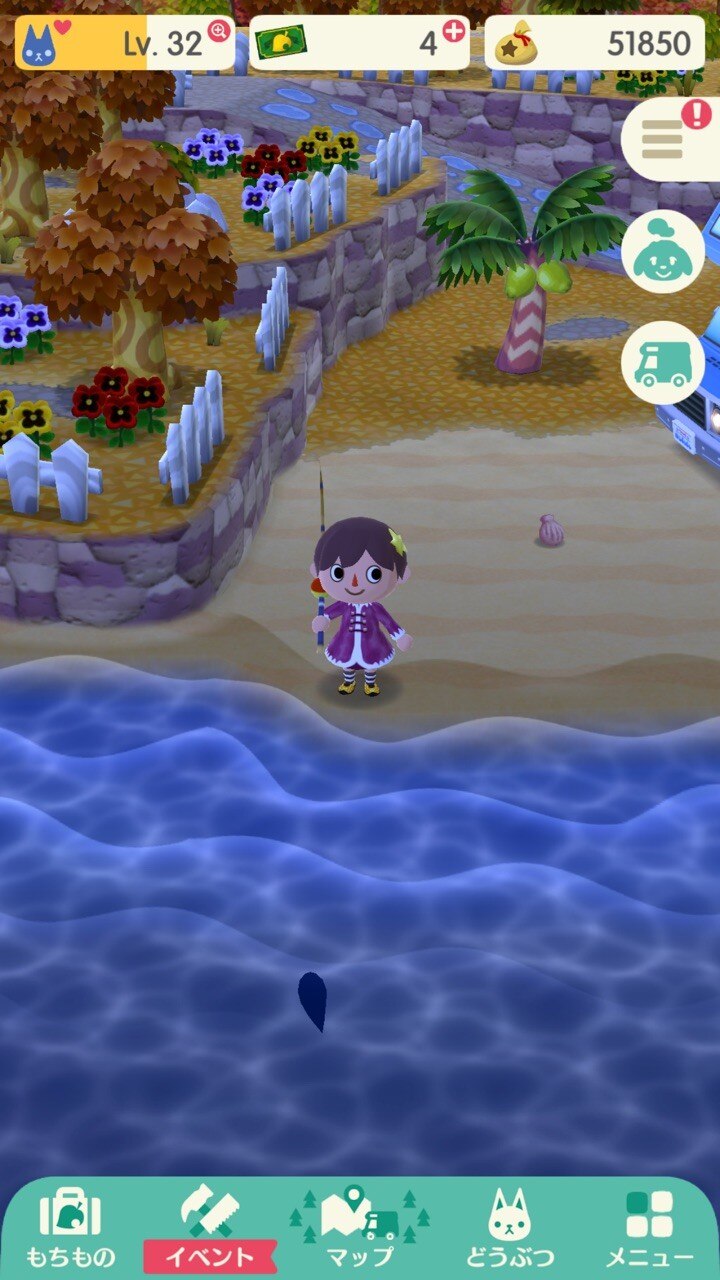This screenshot has height=1280, width=720.
Task: Open the camper van shortcut
Action: click(662, 362)
